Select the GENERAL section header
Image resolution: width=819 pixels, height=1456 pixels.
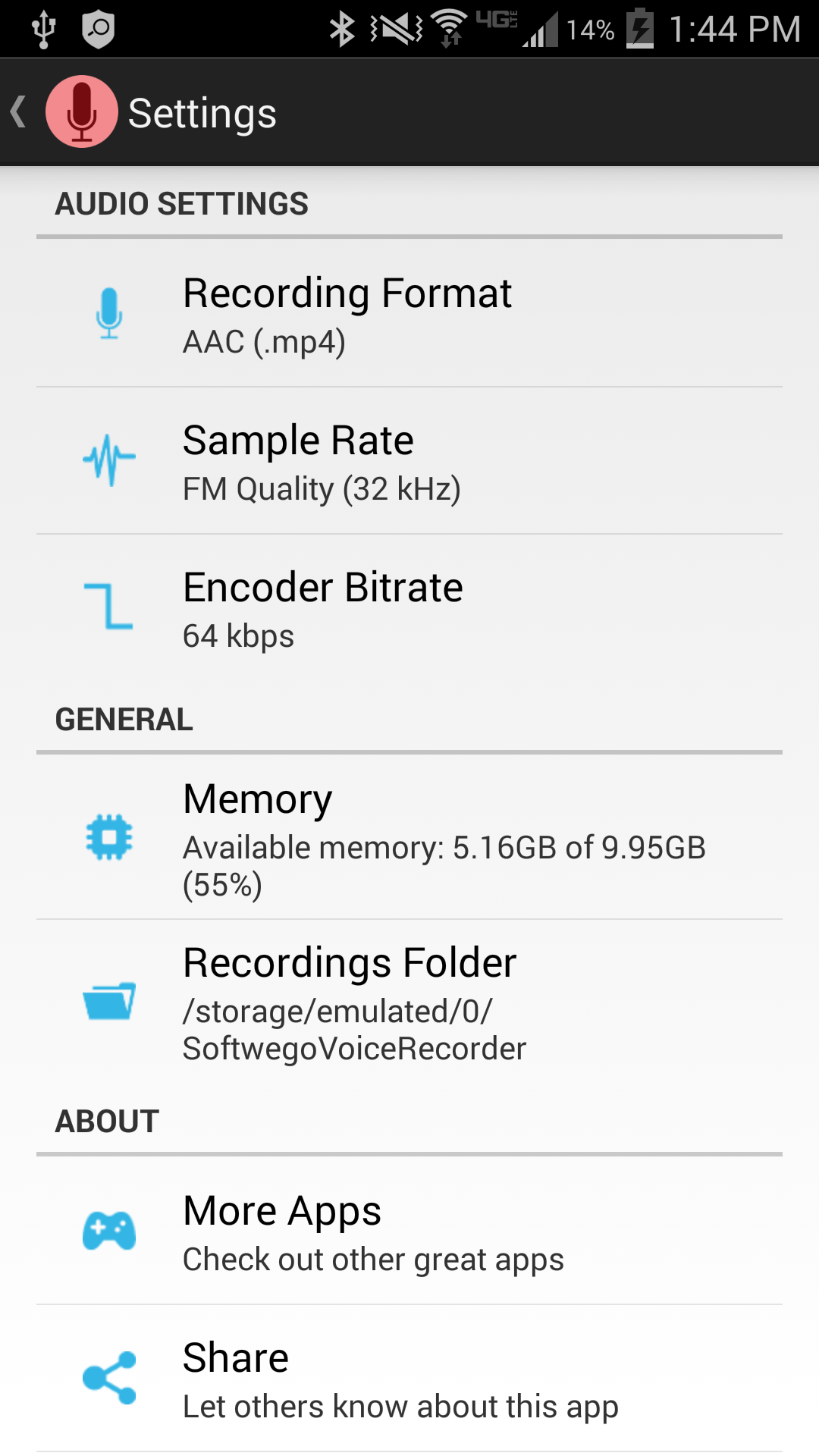tap(124, 719)
